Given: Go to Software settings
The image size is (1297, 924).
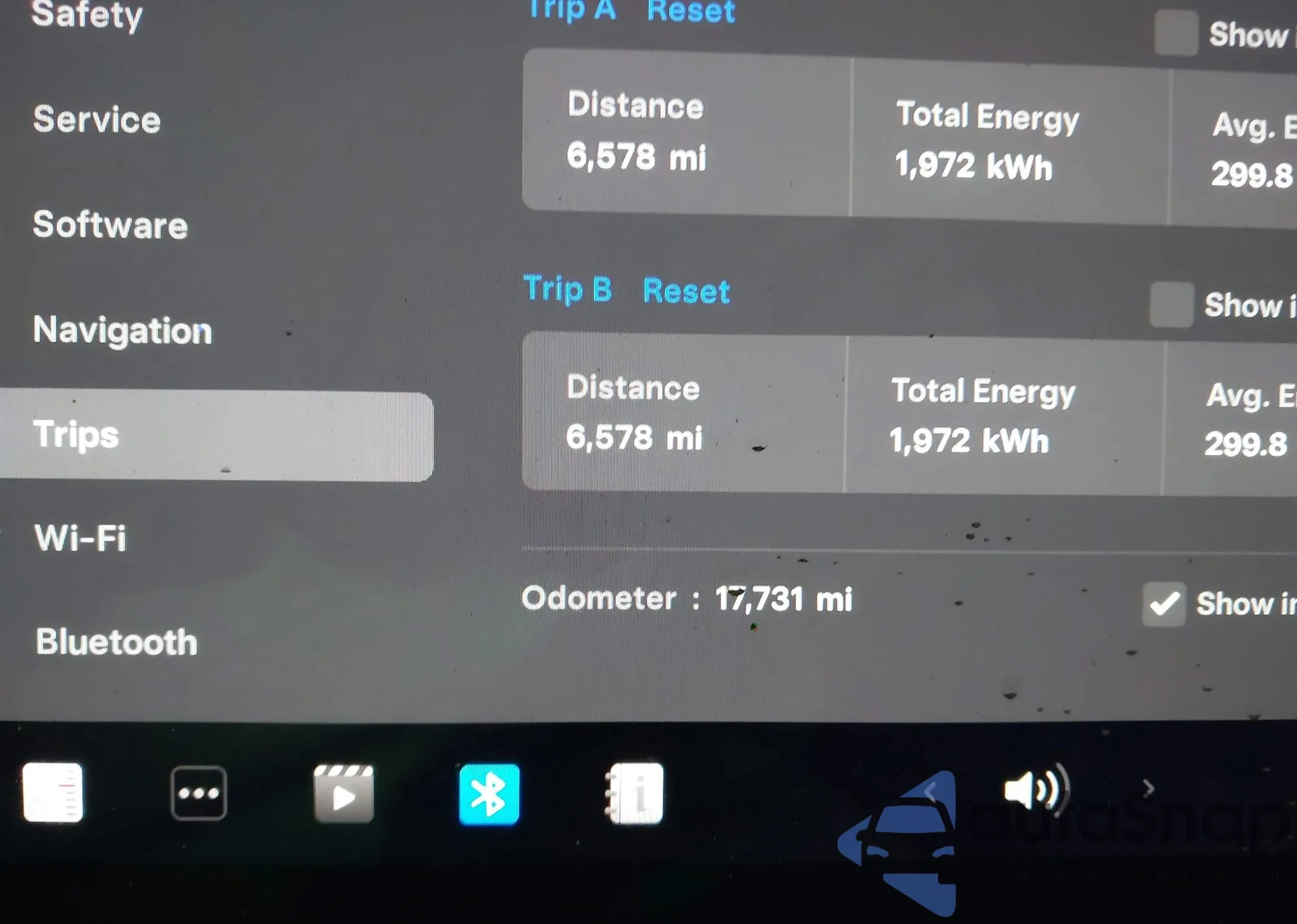Looking at the screenshot, I should 110,225.
